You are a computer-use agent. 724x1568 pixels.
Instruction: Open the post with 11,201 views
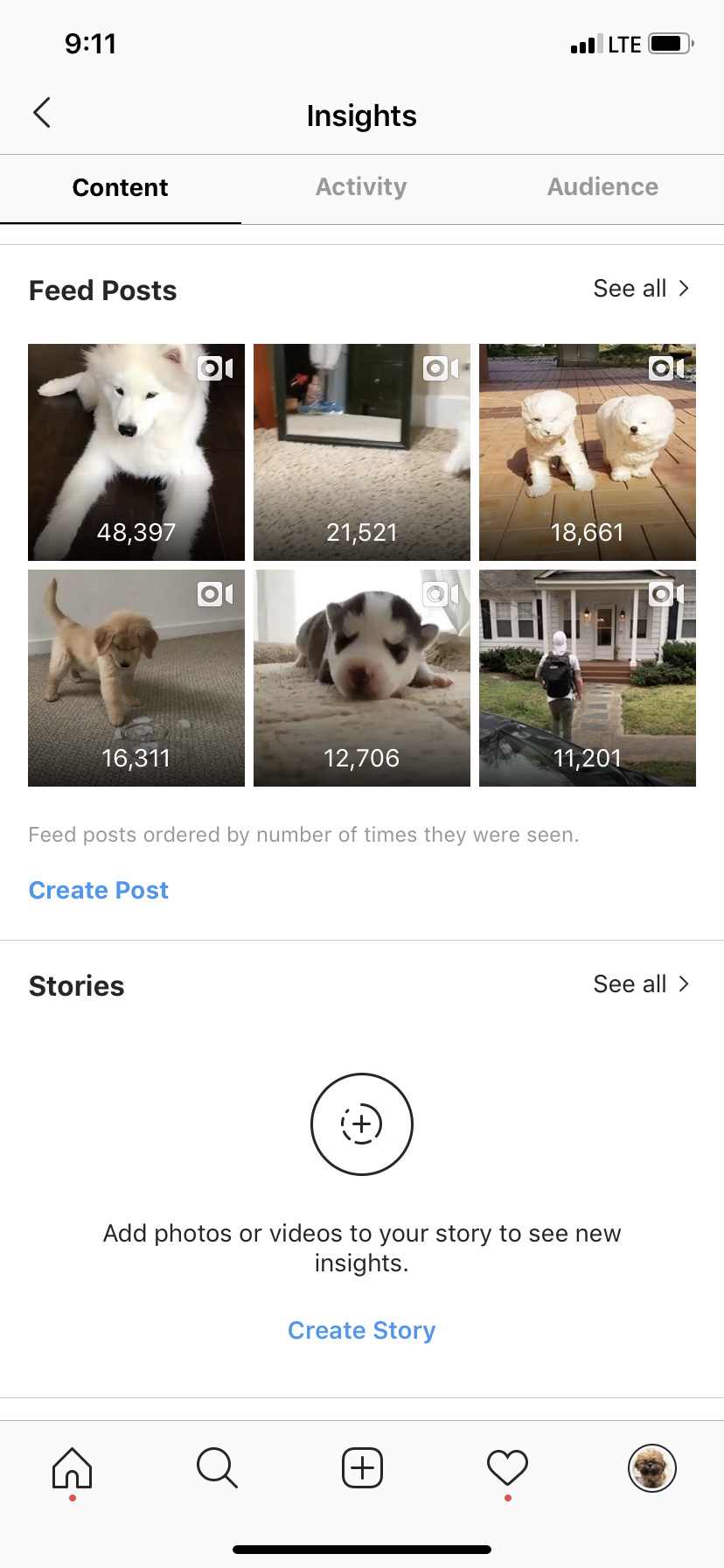point(588,678)
